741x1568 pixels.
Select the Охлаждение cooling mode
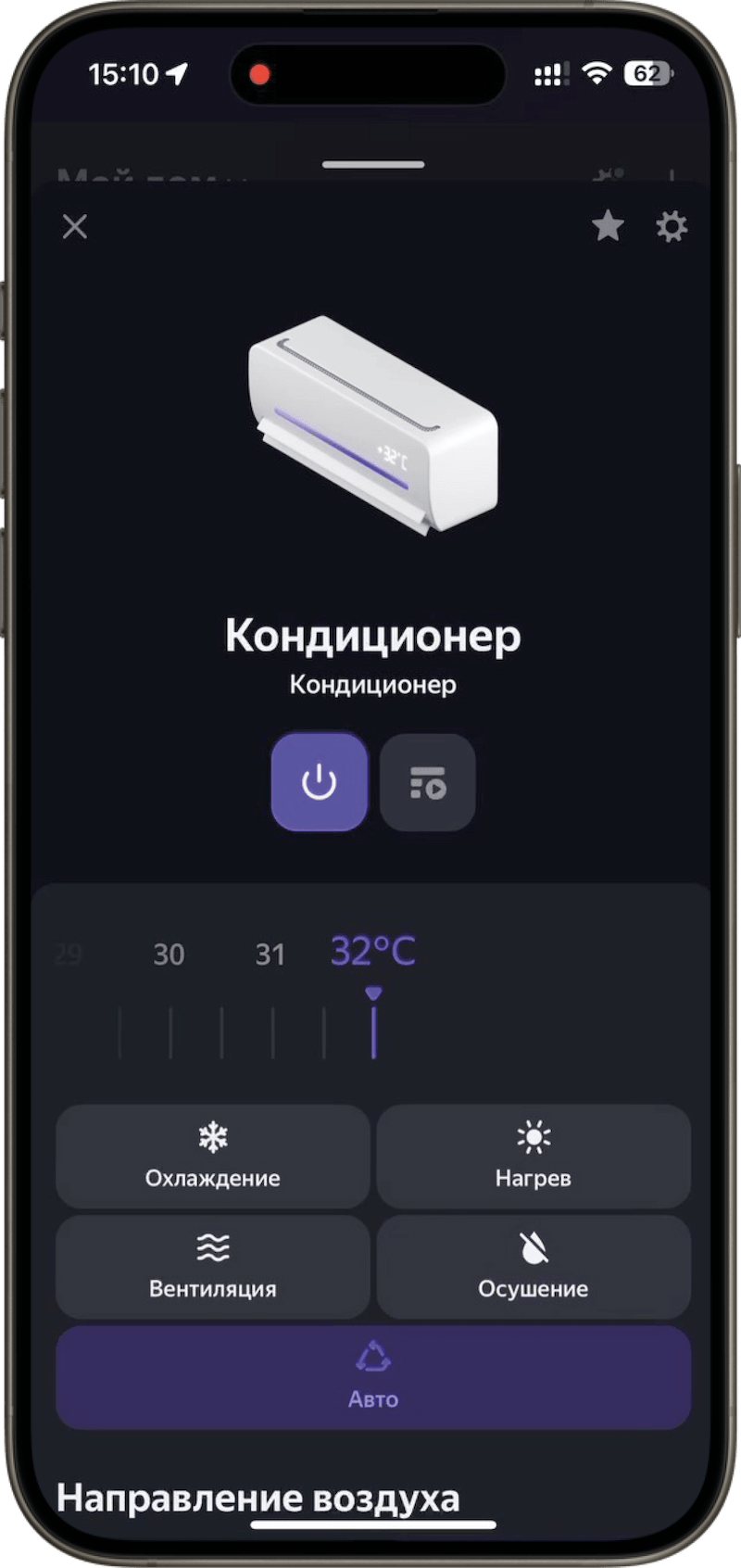213,1156
